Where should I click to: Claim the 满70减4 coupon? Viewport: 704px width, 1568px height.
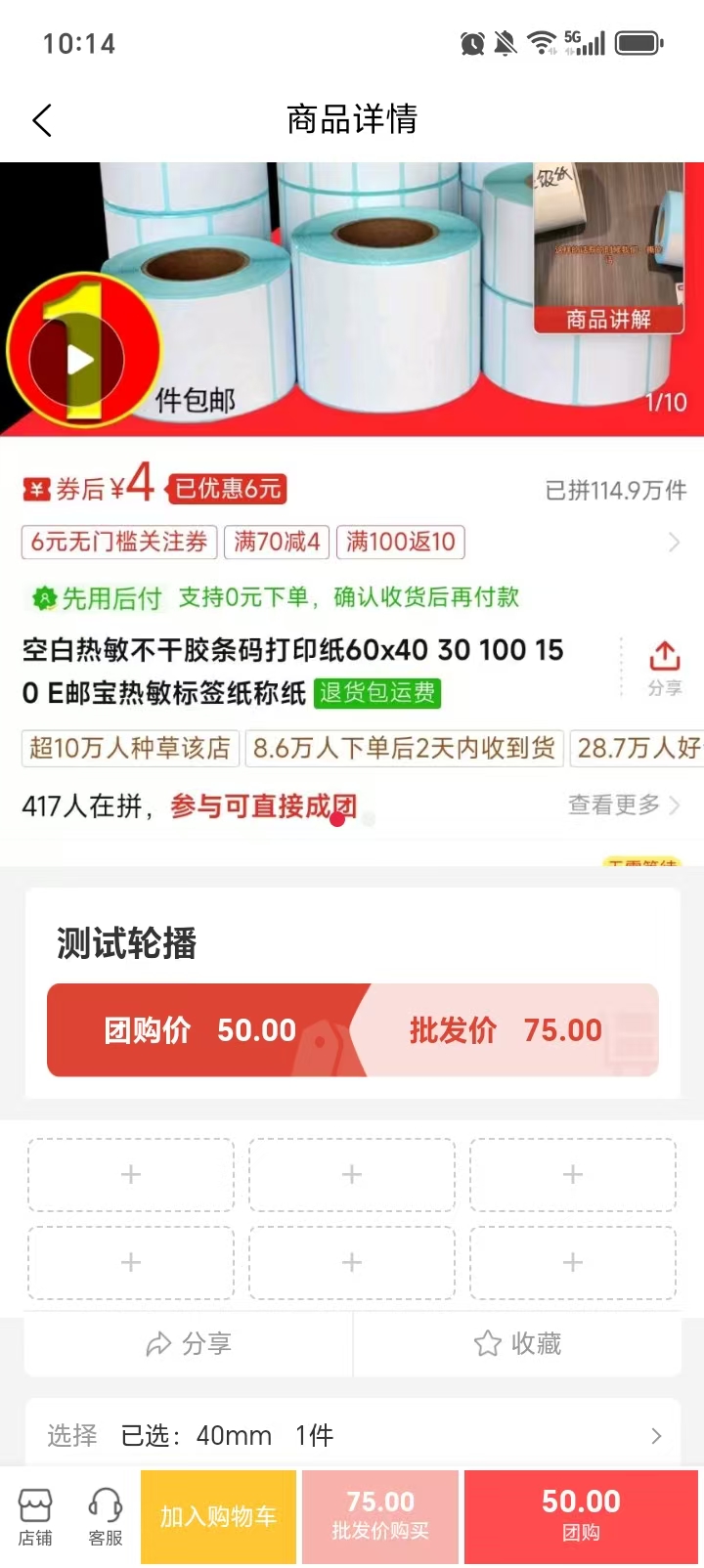tap(277, 542)
